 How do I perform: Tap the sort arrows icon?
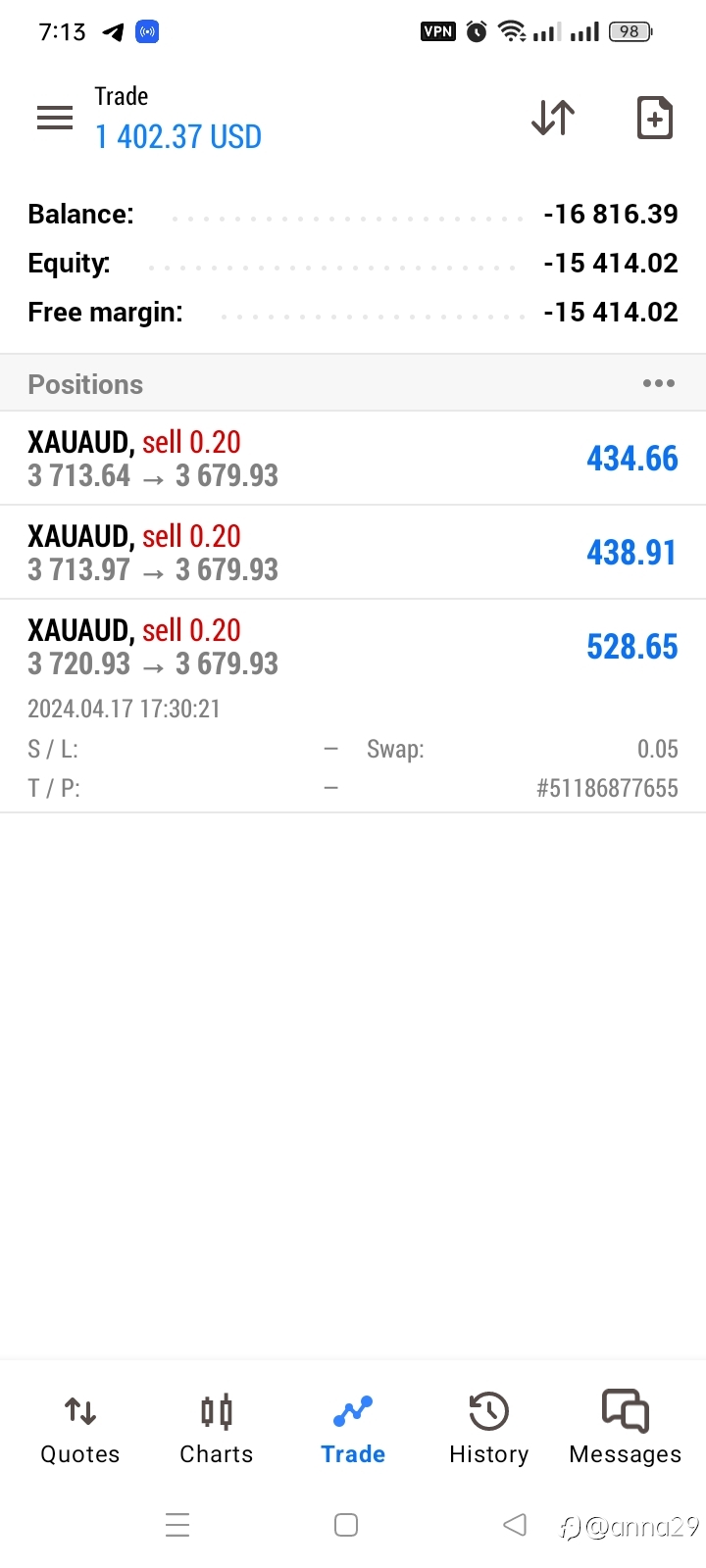pyautogui.click(x=553, y=118)
